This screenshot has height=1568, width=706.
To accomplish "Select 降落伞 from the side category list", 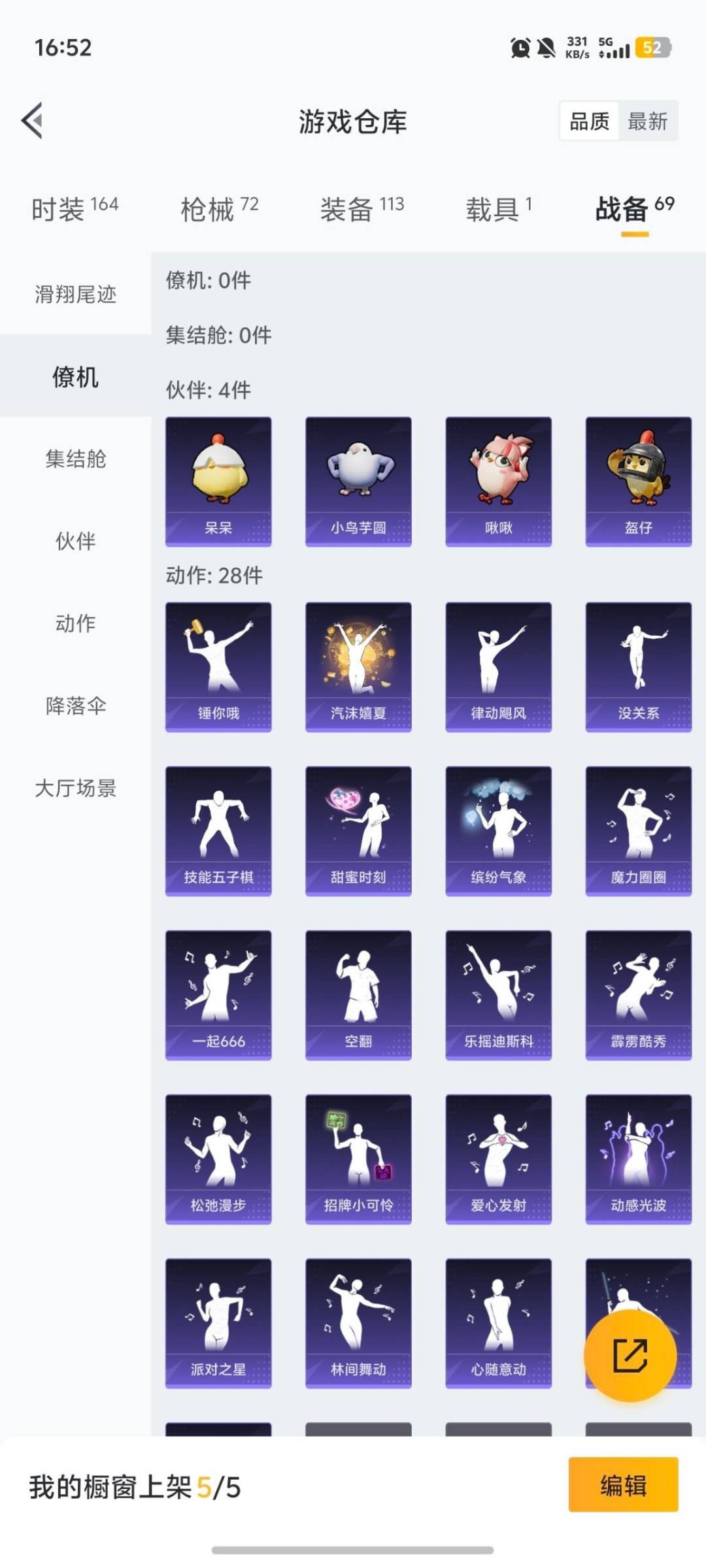I will (74, 706).
